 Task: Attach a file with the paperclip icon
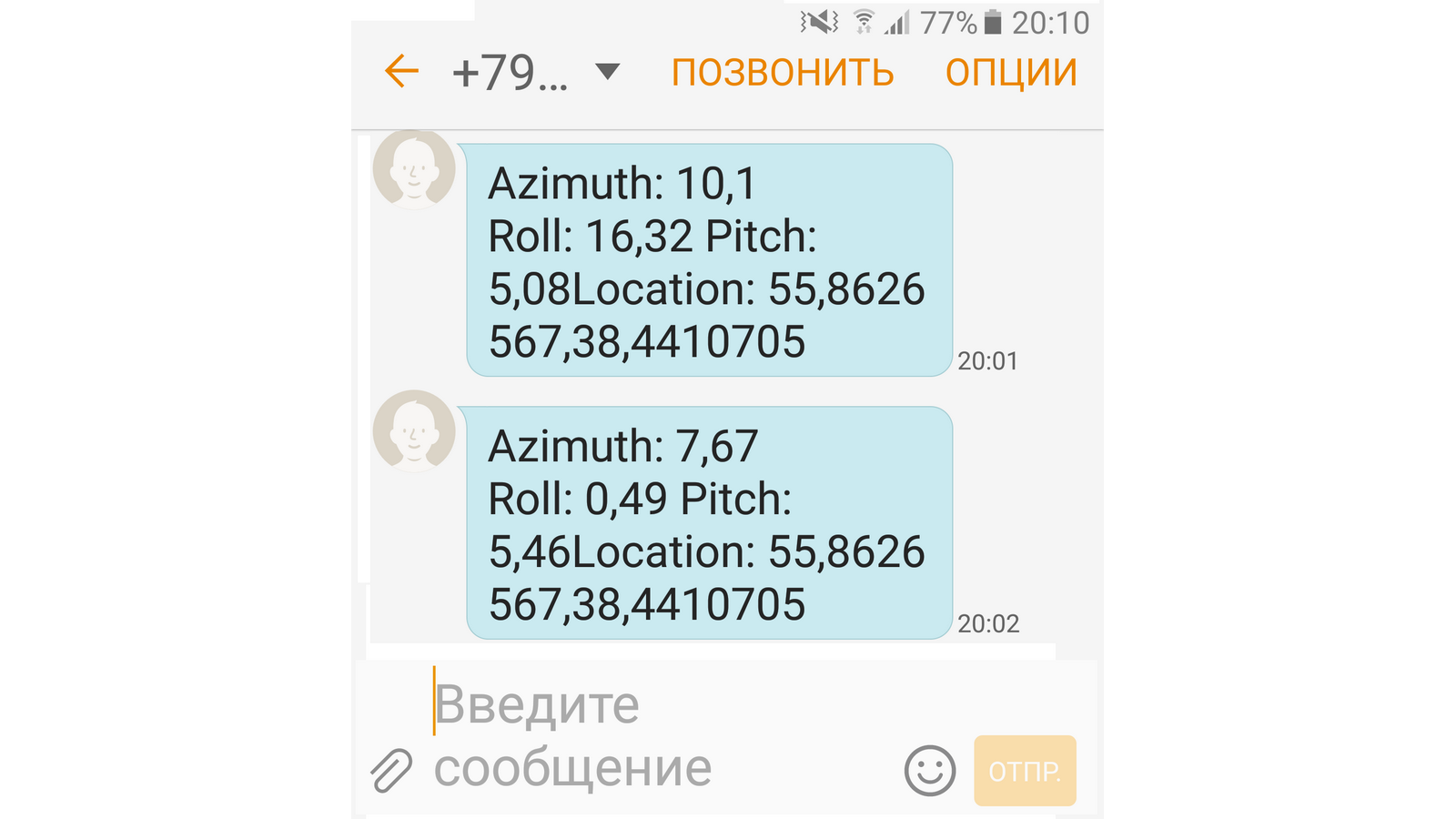[391, 770]
